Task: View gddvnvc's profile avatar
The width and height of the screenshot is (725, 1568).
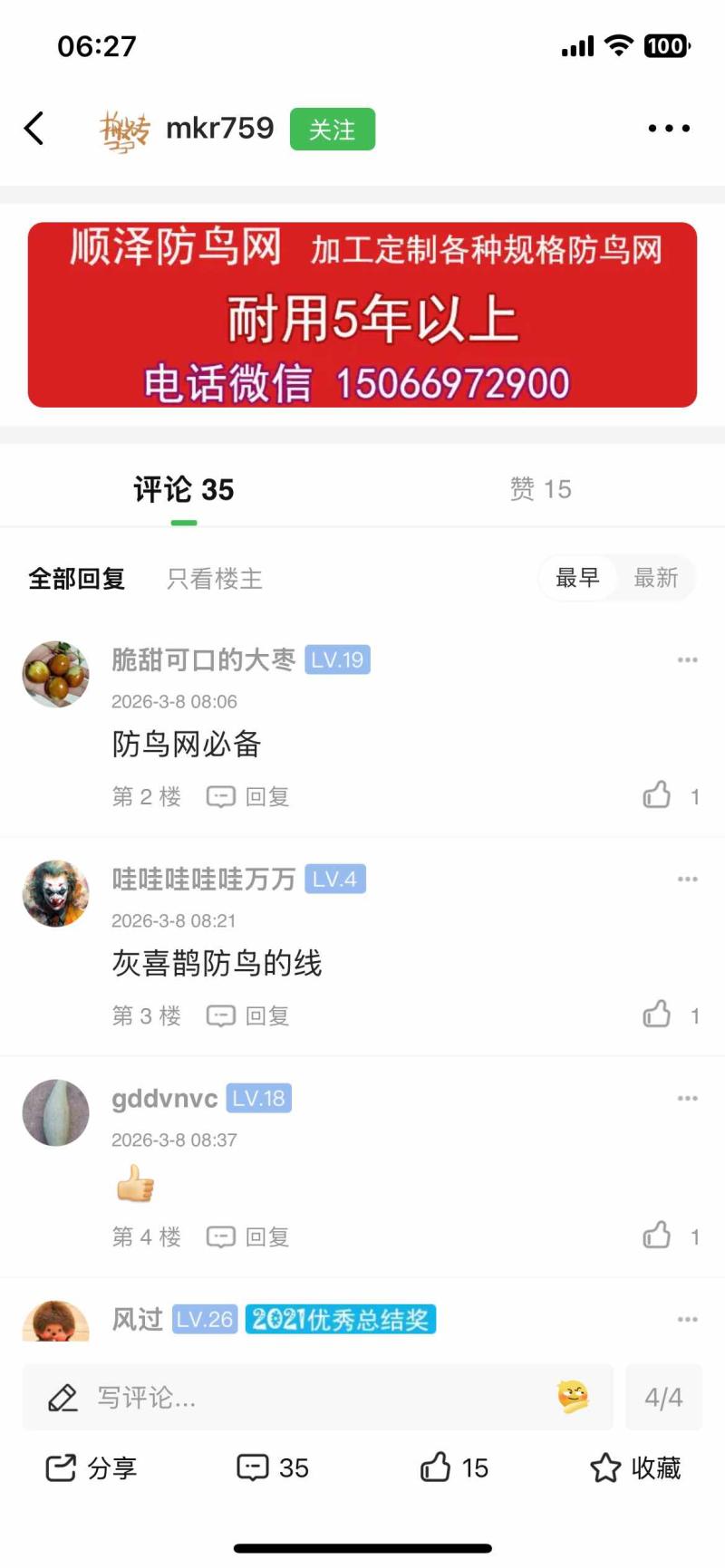Action: (x=56, y=1112)
